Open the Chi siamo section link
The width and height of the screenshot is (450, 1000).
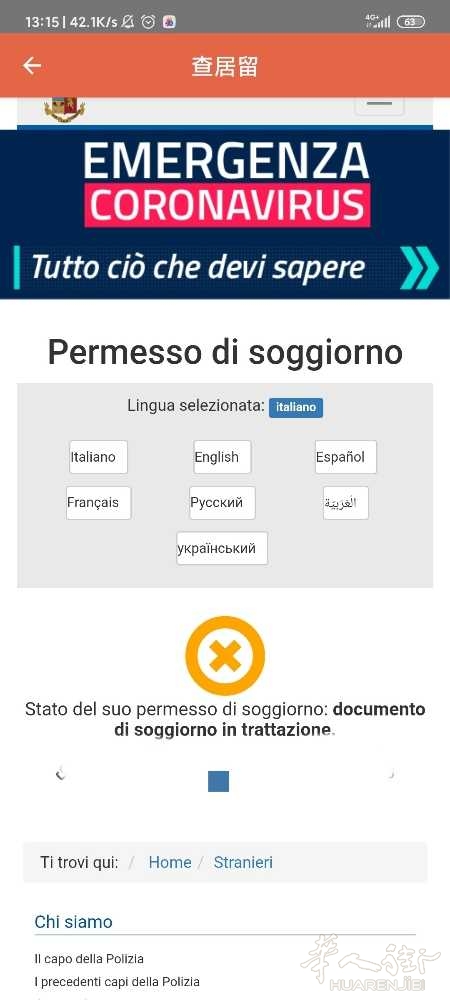tap(73, 922)
